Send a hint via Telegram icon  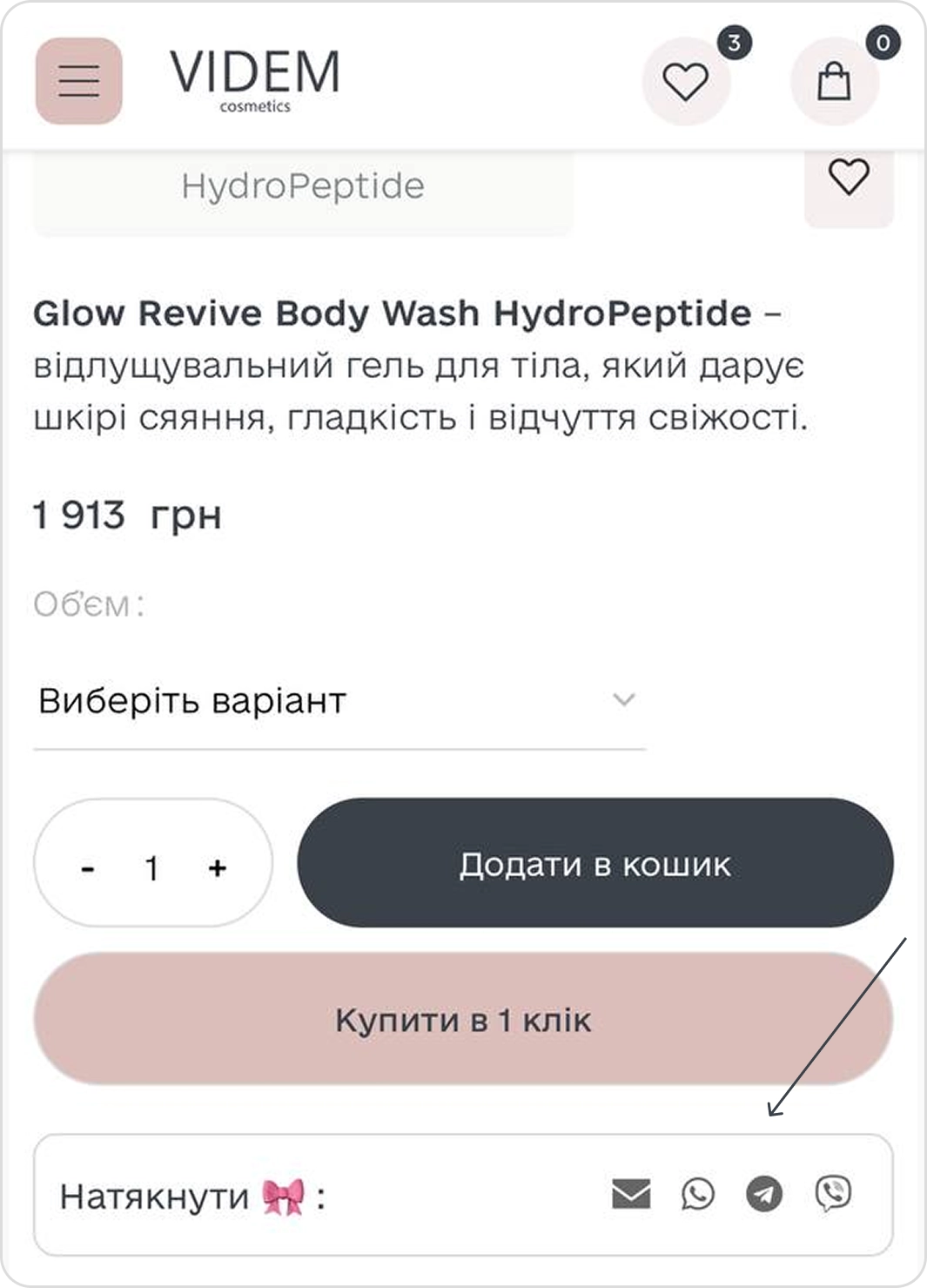click(x=764, y=1194)
